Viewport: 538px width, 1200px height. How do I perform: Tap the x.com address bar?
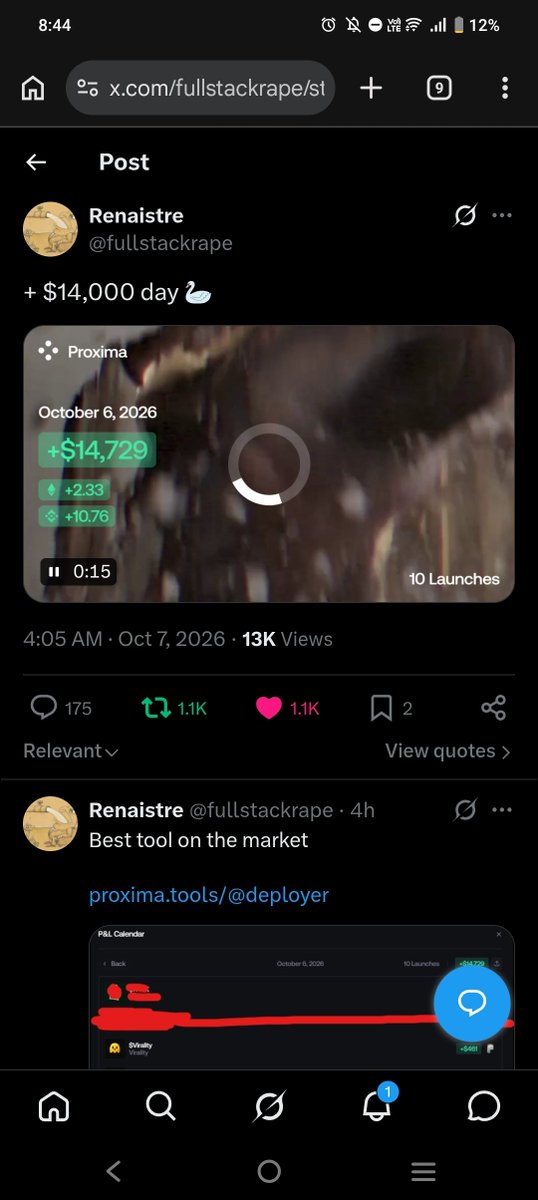tap(200, 88)
